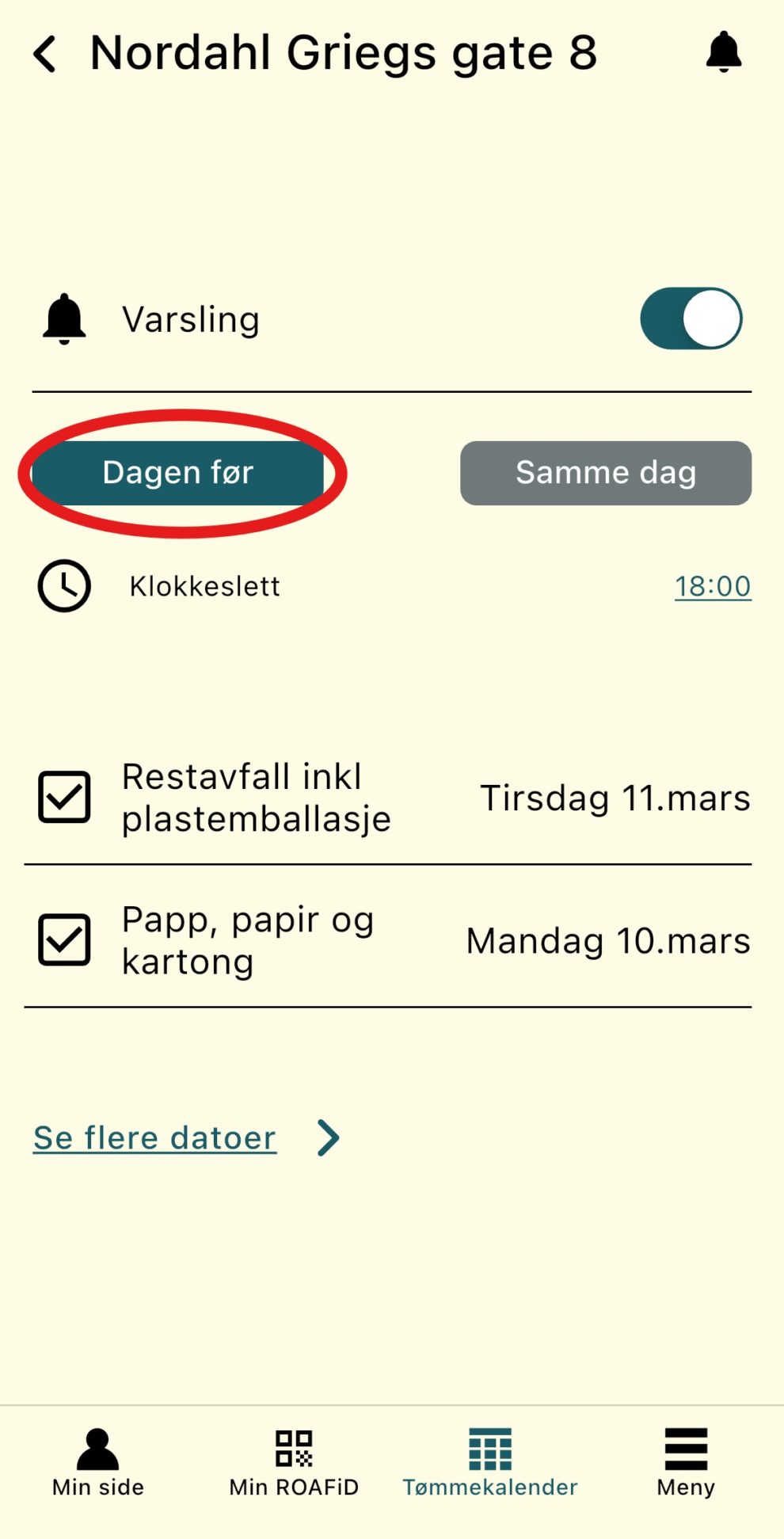This screenshot has width=784, height=1539.
Task: Open the Min ROAFiD tab
Action: click(x=294, y=1463)
